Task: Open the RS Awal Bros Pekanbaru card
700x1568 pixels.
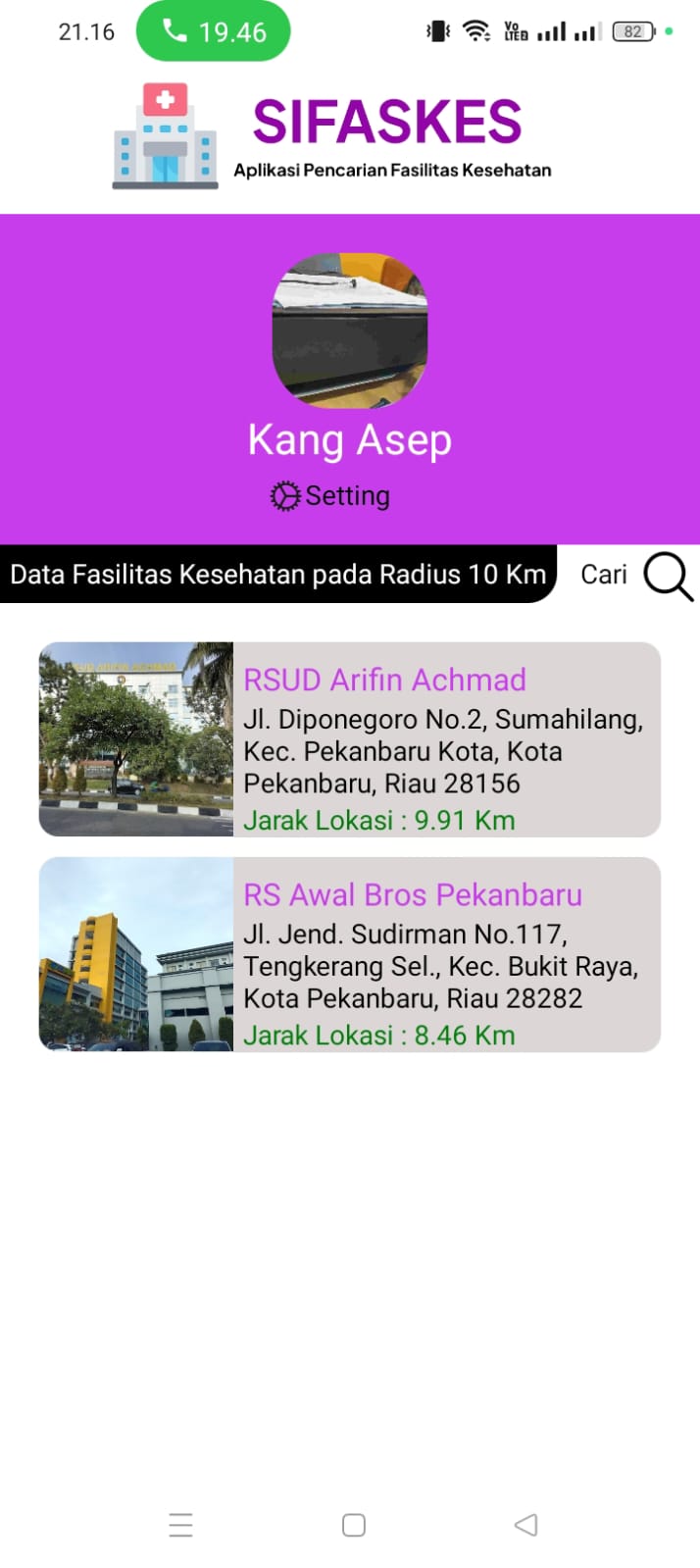Action: point(349,954)
